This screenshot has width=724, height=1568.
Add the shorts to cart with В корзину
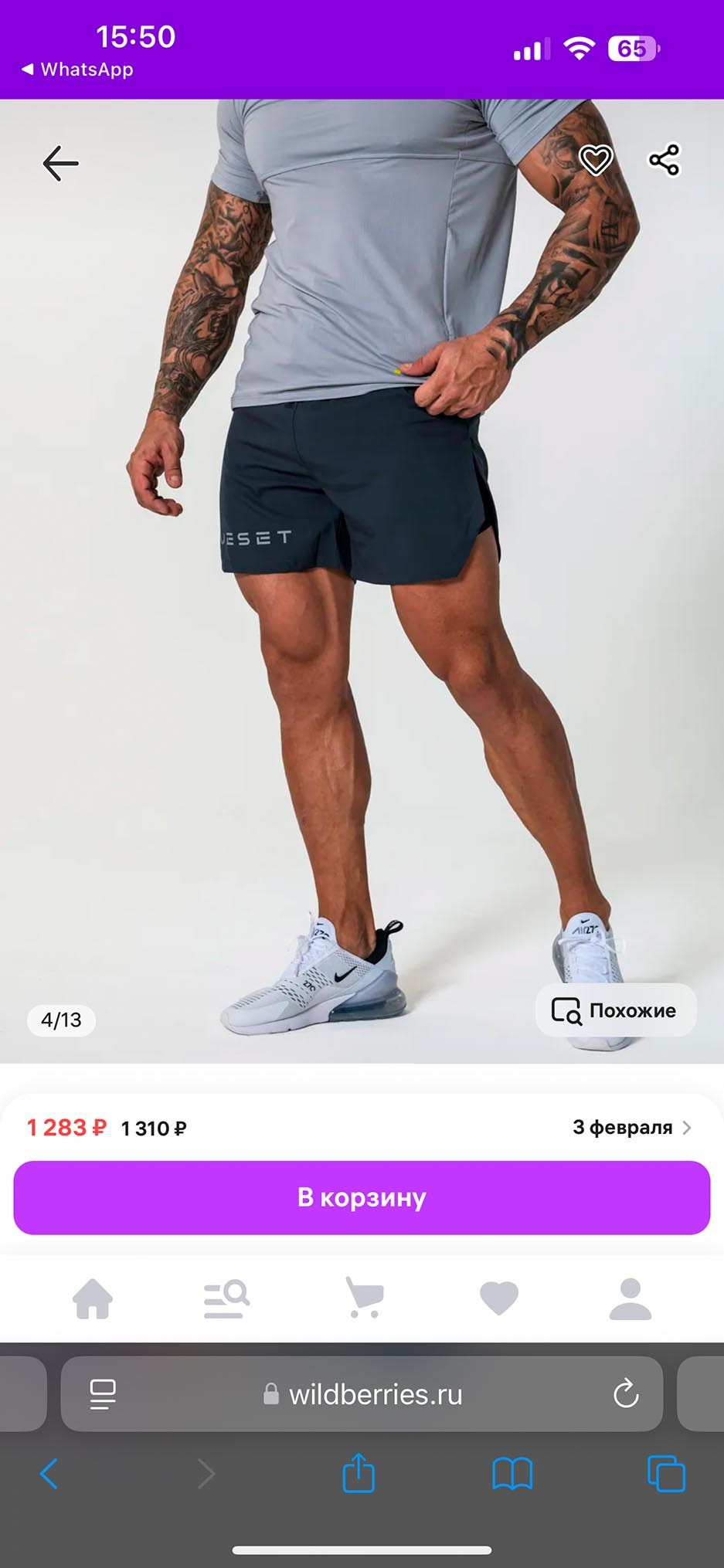click(x=362, y=1197)
